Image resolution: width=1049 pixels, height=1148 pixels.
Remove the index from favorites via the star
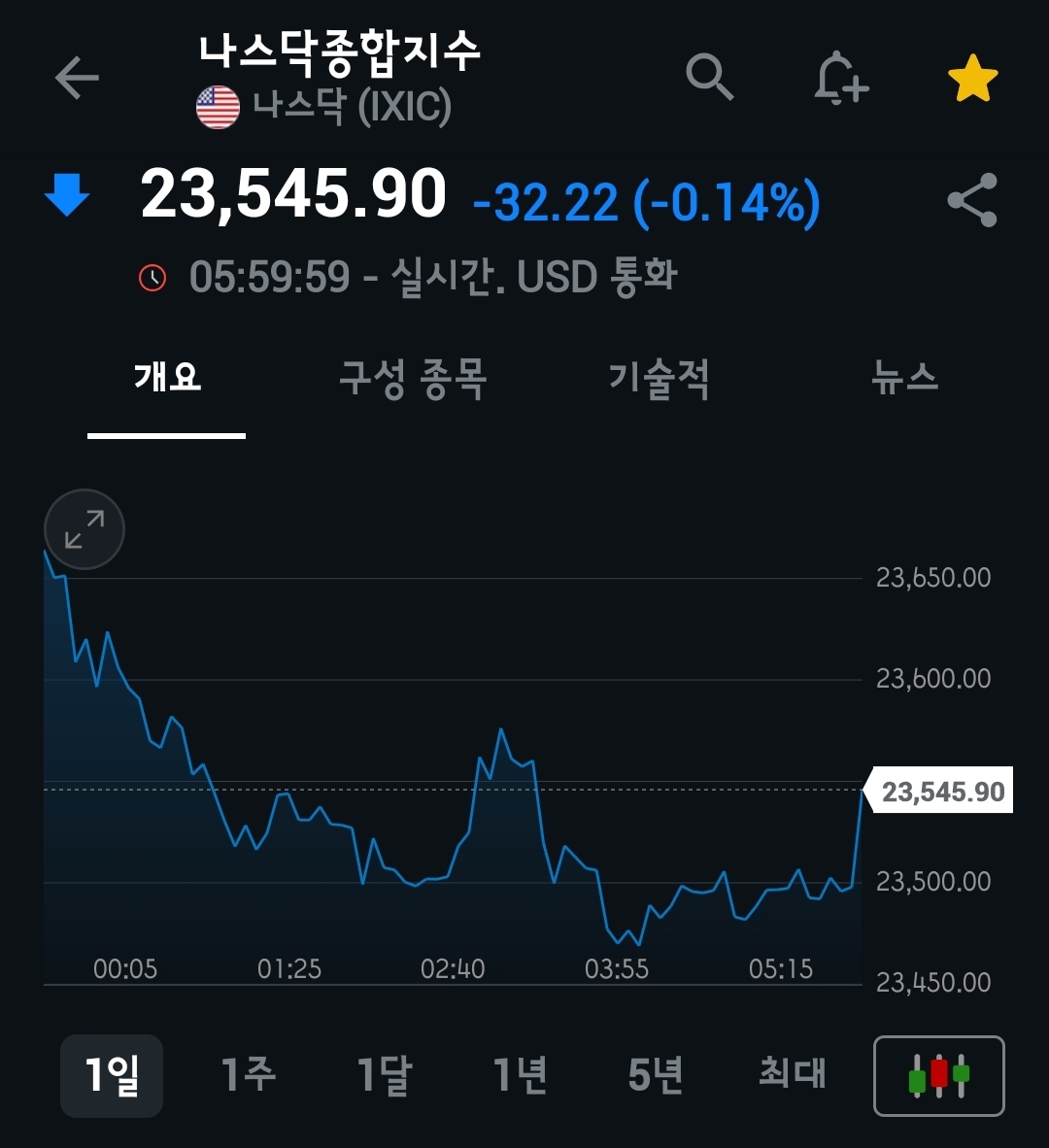[972, 79]
